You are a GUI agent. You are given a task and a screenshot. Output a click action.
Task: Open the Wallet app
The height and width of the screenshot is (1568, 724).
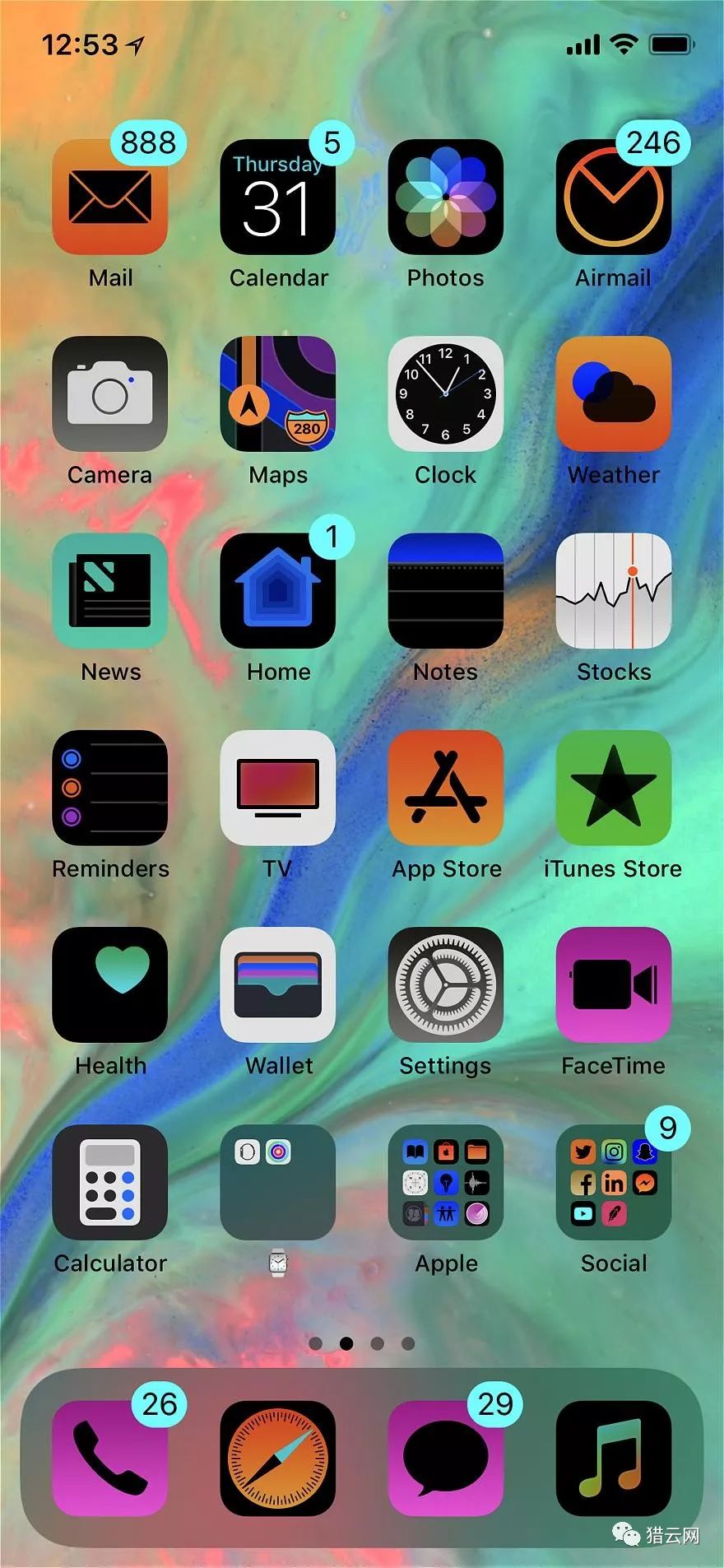click(278, 984)
